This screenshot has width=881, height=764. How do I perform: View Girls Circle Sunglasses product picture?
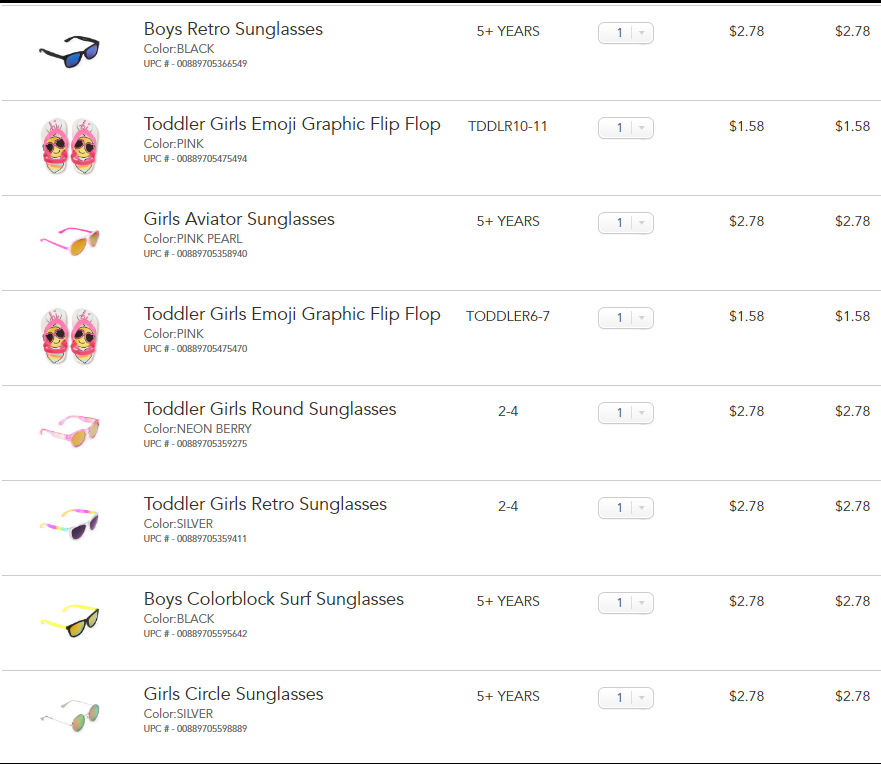(x=69, y=714)
